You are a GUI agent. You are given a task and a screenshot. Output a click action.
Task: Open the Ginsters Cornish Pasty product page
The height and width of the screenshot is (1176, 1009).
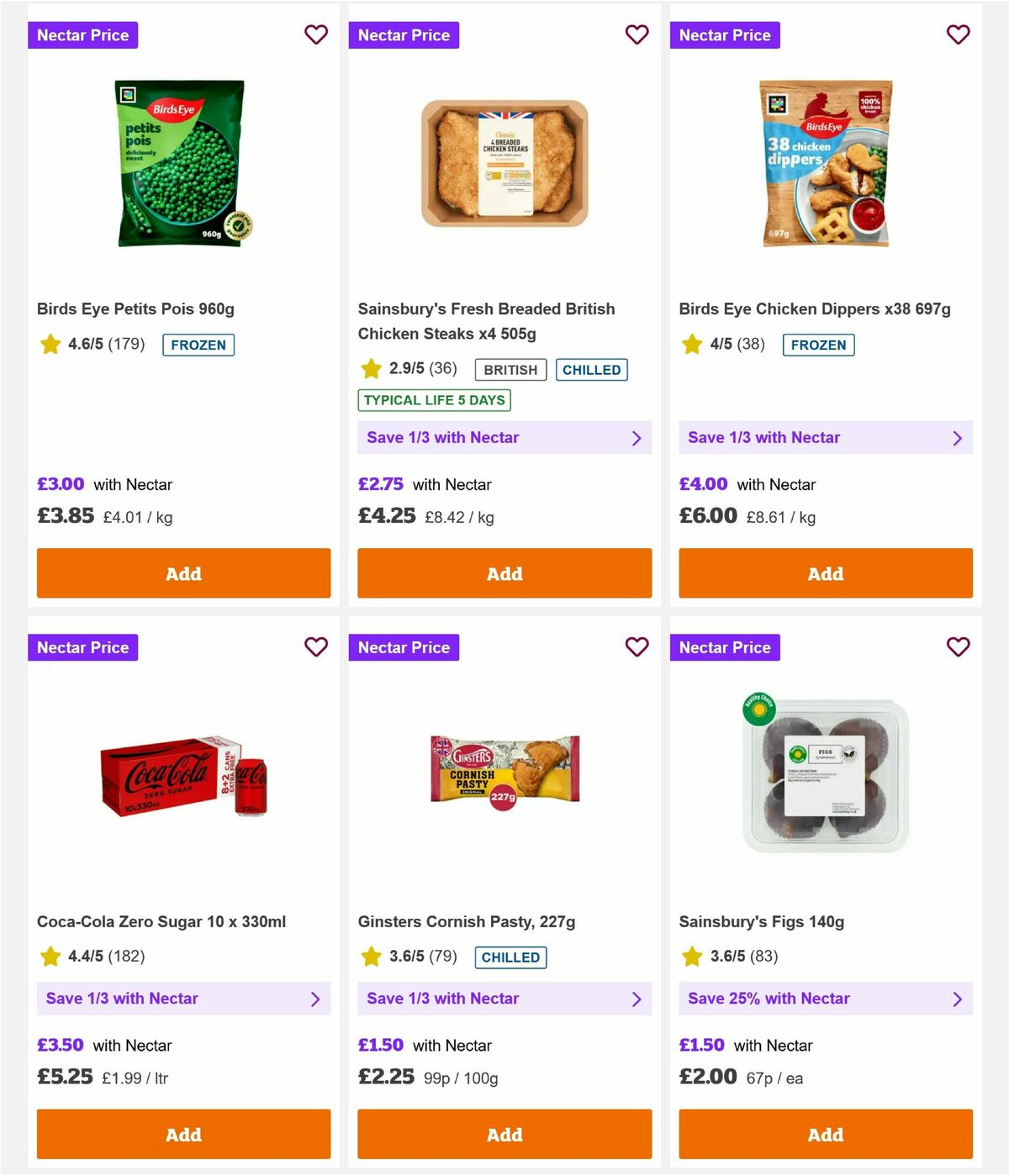click(466, 921)
